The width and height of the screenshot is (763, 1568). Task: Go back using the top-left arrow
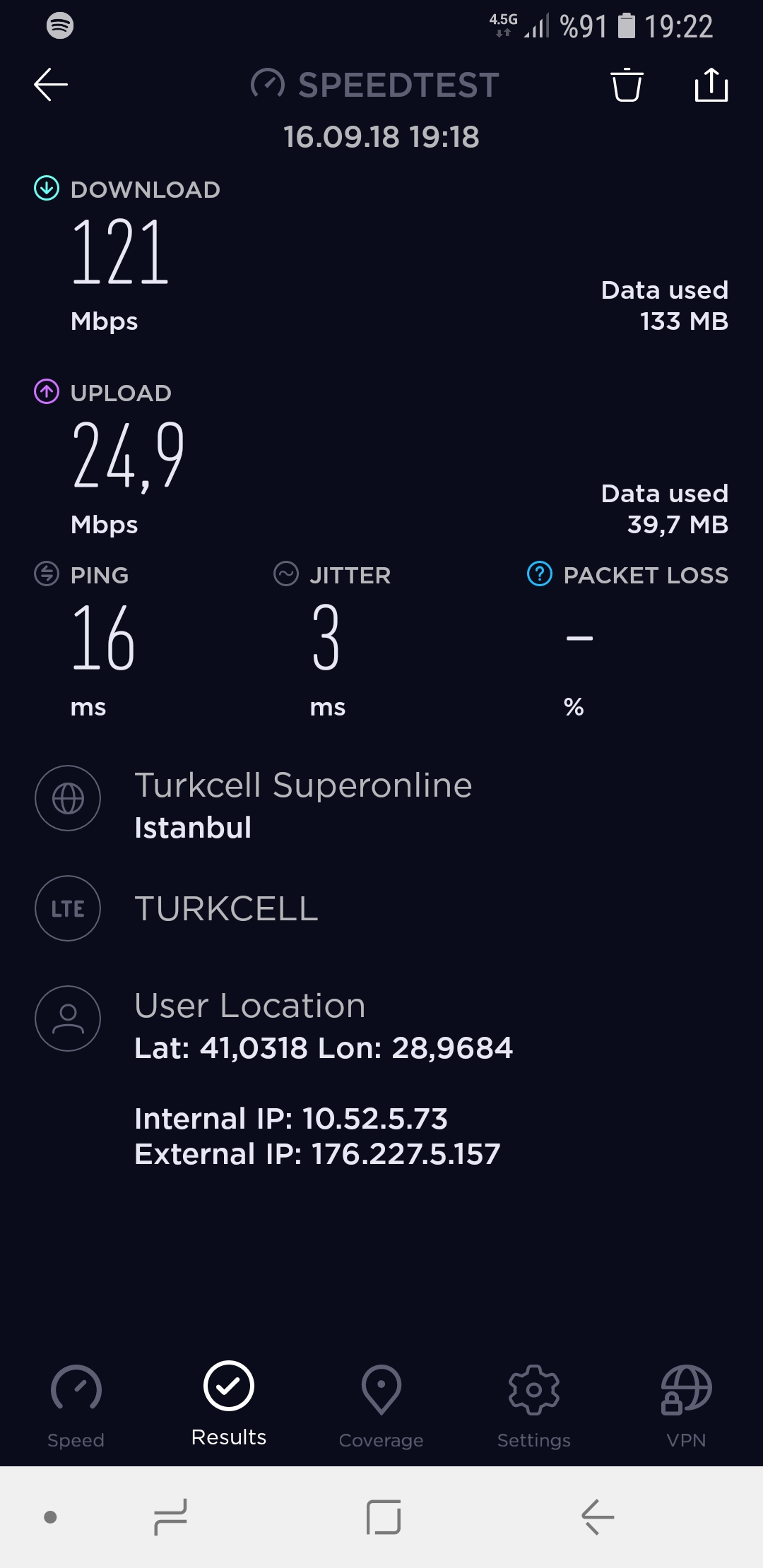tap(51, 85)
